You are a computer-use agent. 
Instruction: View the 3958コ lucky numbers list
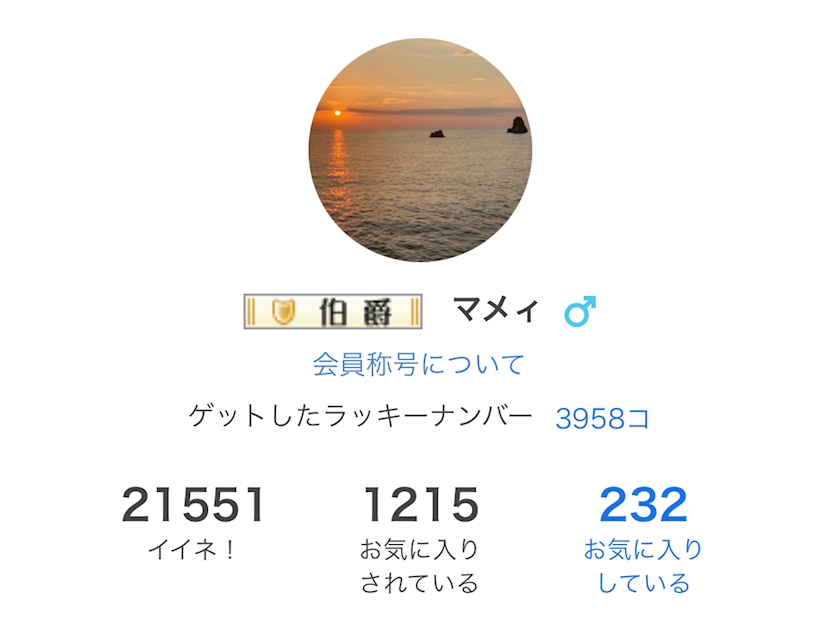(602, 418)
